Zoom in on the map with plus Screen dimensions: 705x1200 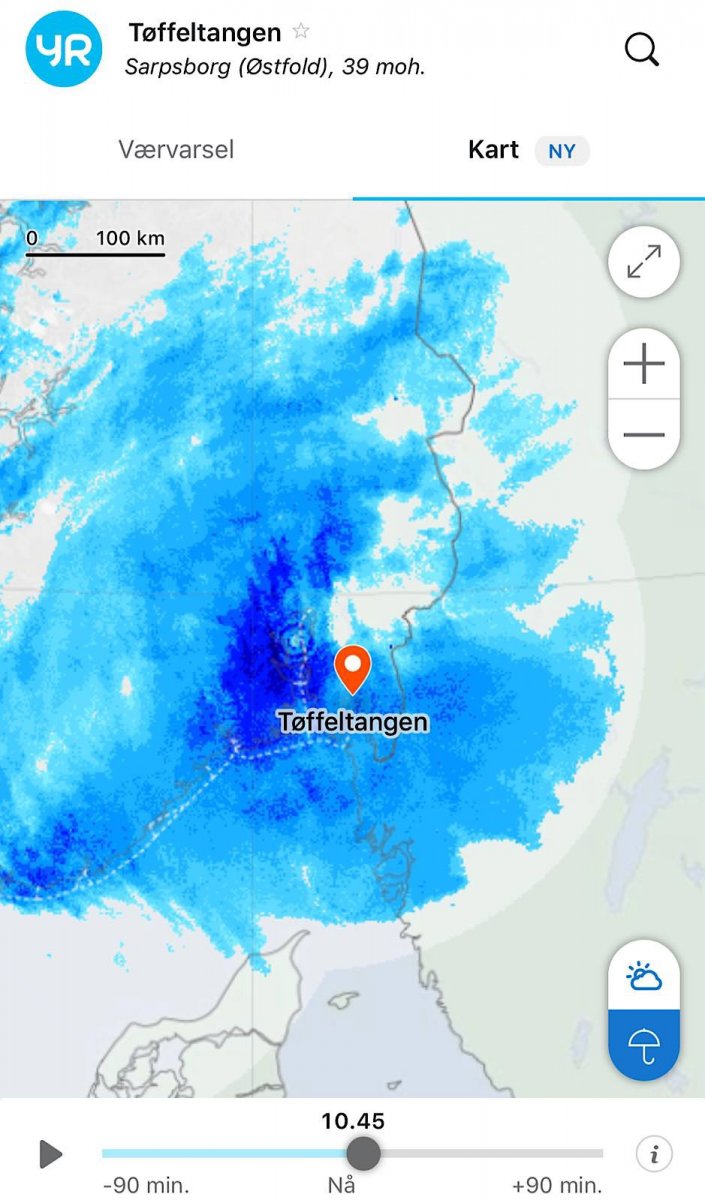644,364
